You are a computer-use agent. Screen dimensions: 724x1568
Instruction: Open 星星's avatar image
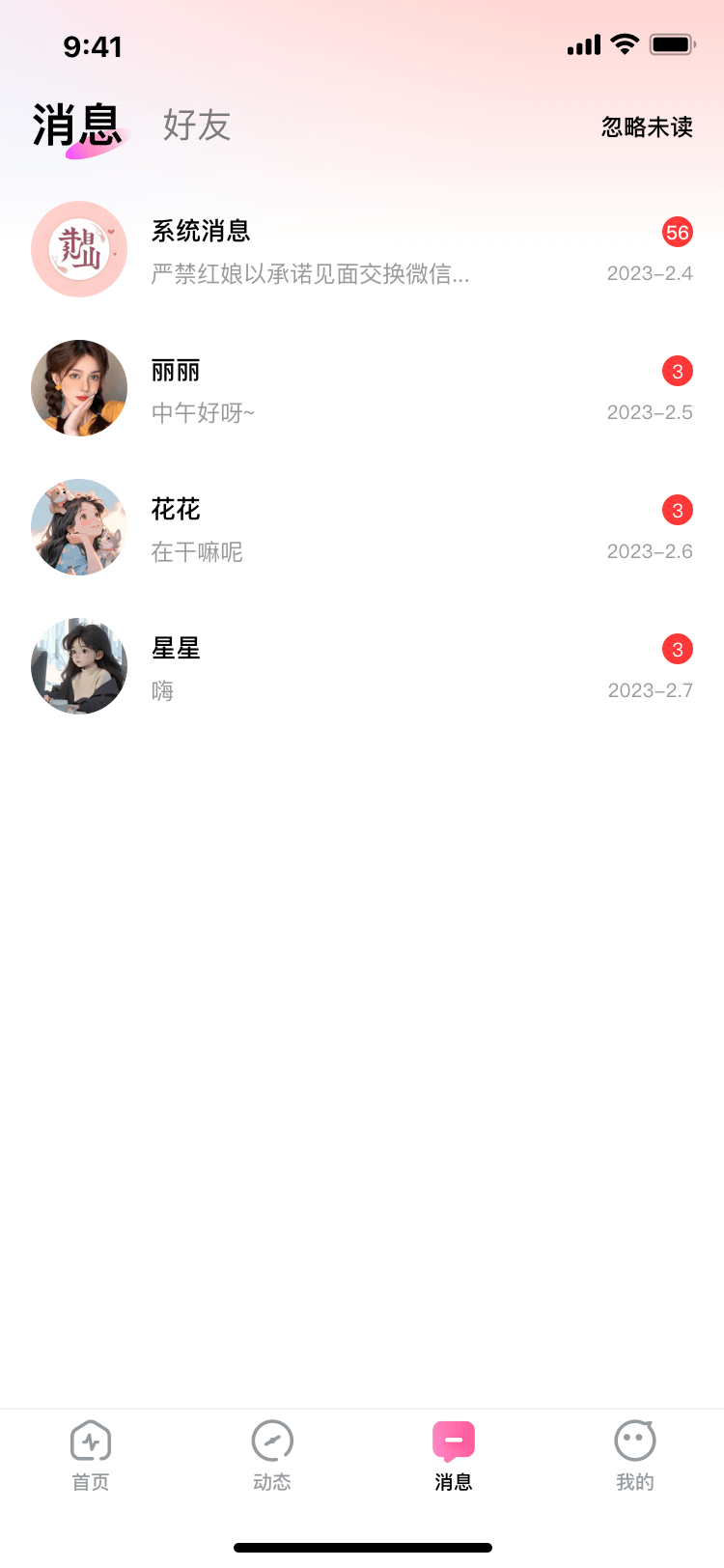78,666
